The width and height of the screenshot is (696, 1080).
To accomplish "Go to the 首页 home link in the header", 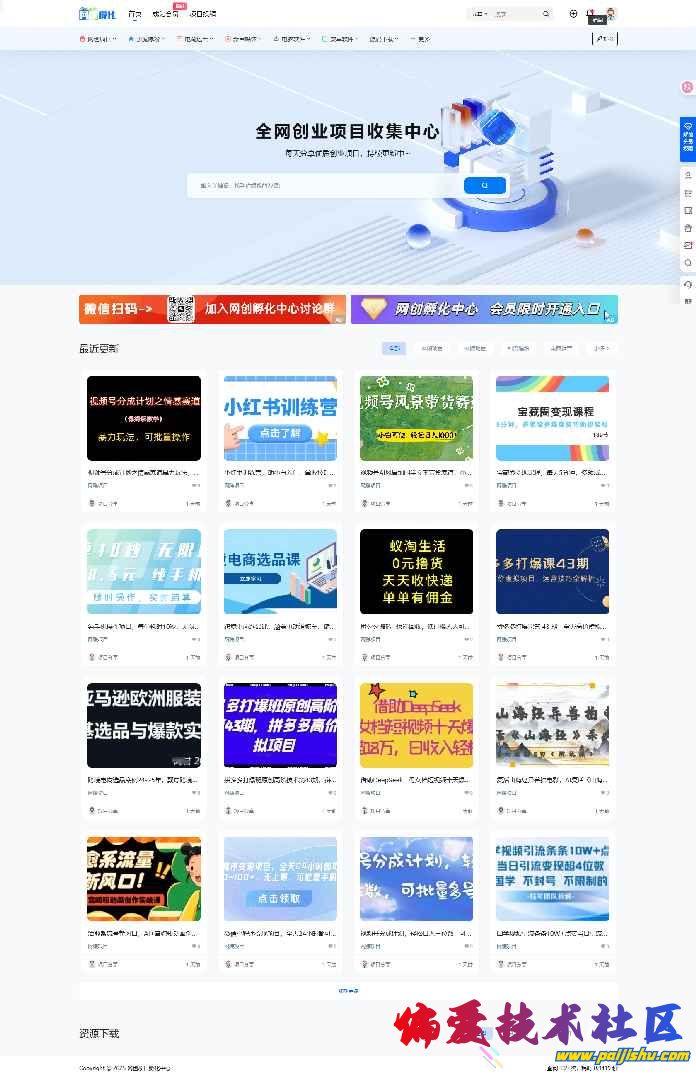I will (135, 14).
